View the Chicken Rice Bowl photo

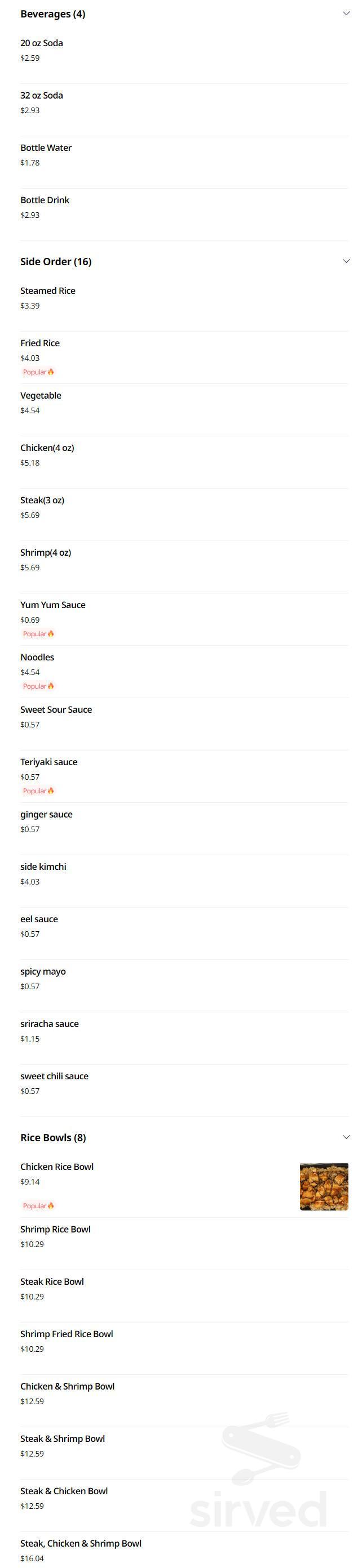[x=323, y=1186]
